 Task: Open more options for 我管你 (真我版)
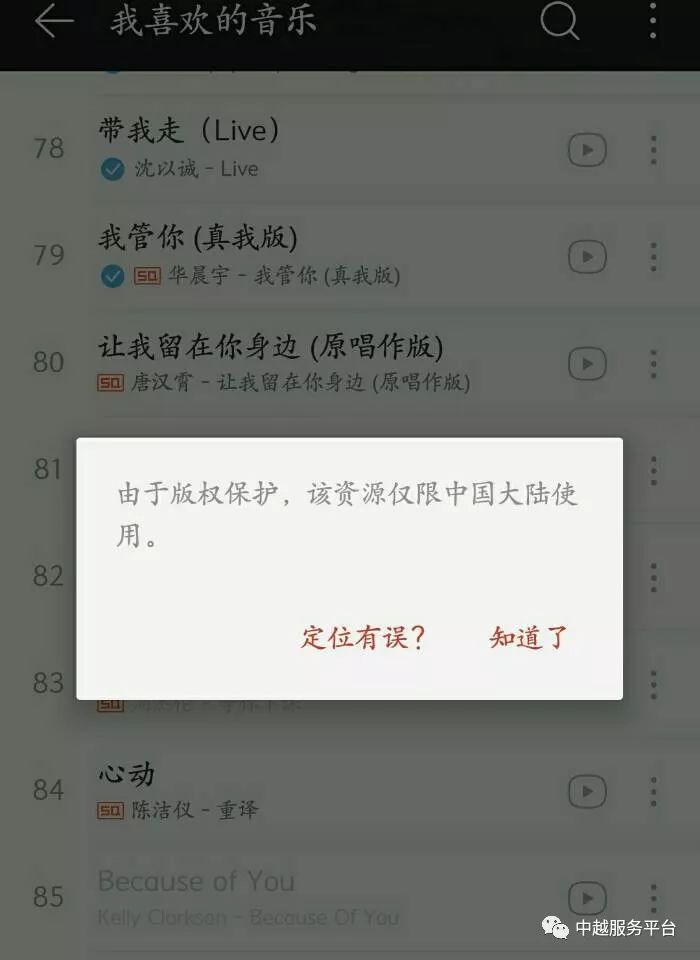(x=653, y=257)
